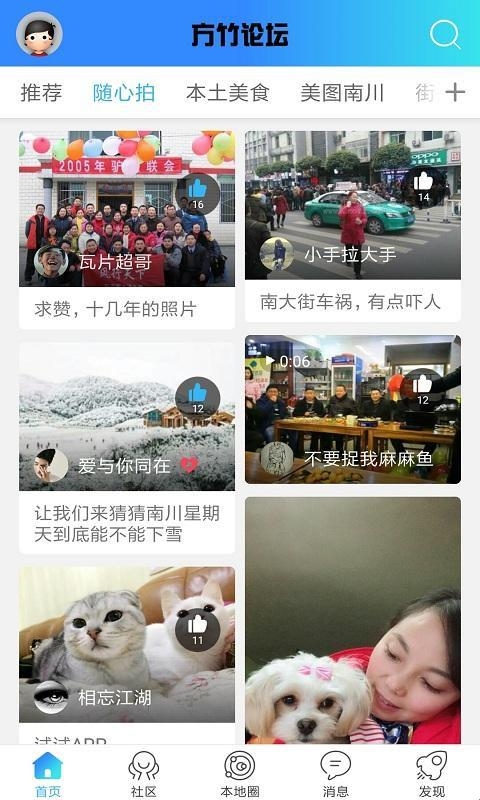
Task: Like 瓦片超哥's photo with 16 likes
Action: pos(197,194)
